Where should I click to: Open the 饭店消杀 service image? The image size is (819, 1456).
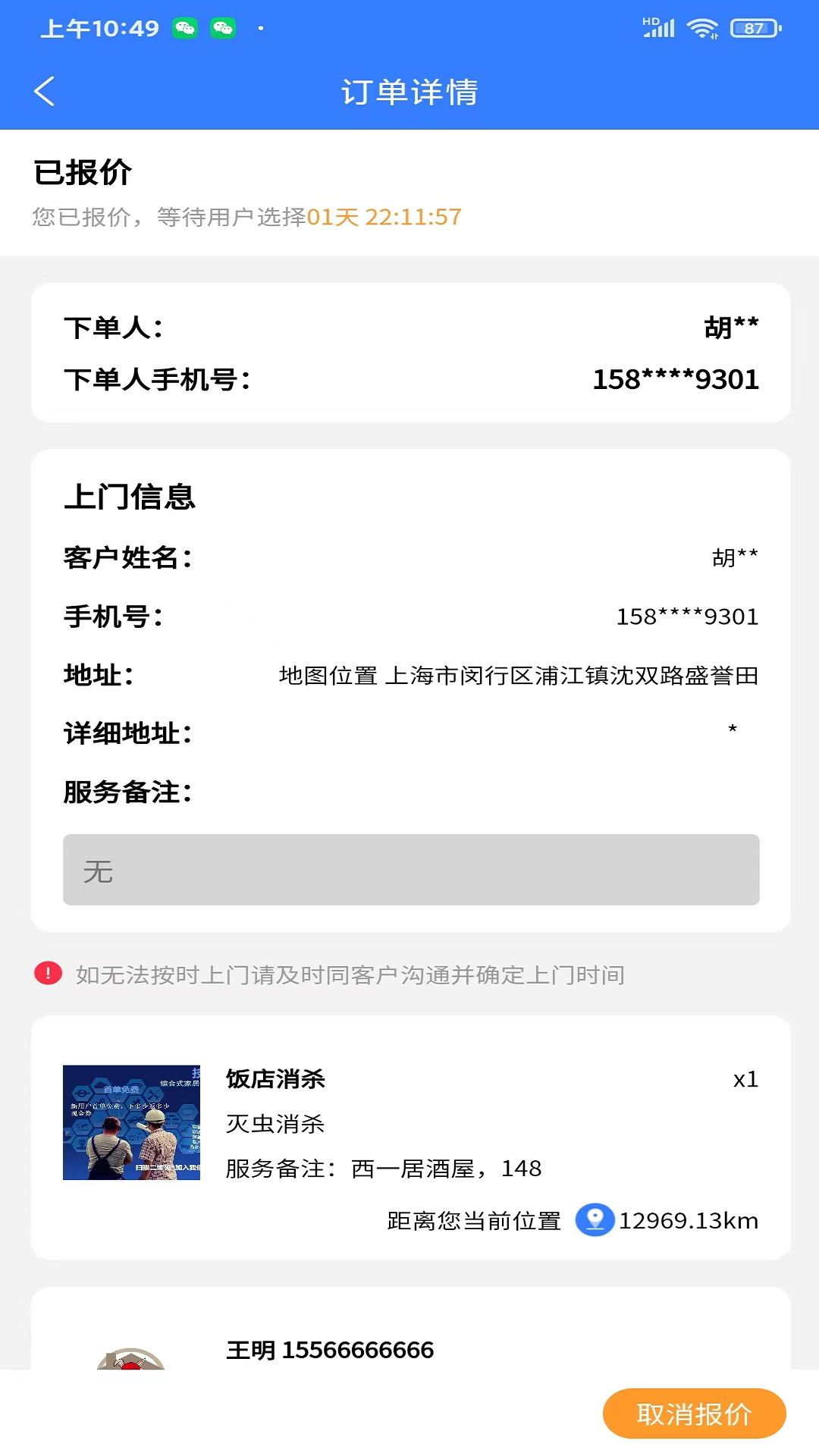[x=131, y=1122]
